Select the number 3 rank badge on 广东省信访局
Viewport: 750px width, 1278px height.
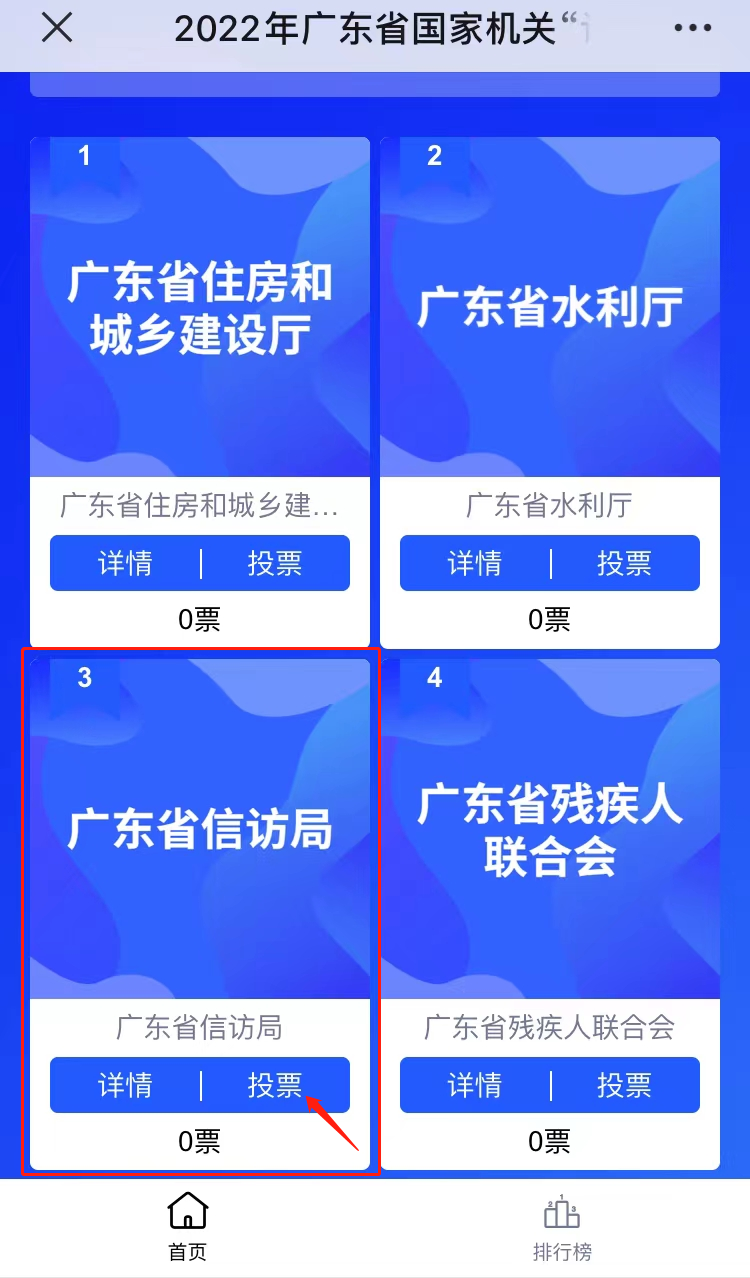84,676
